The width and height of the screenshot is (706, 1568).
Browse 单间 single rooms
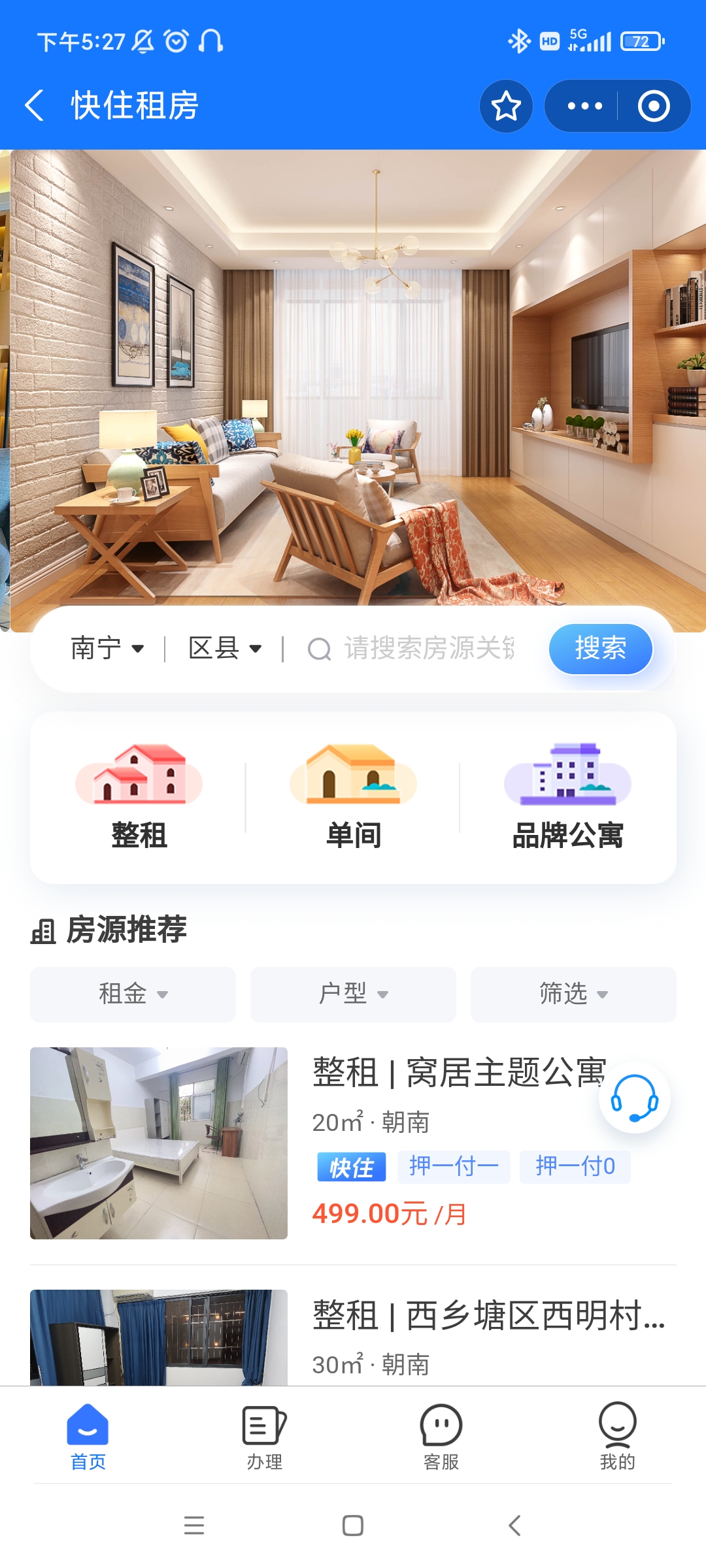(353, 798)
